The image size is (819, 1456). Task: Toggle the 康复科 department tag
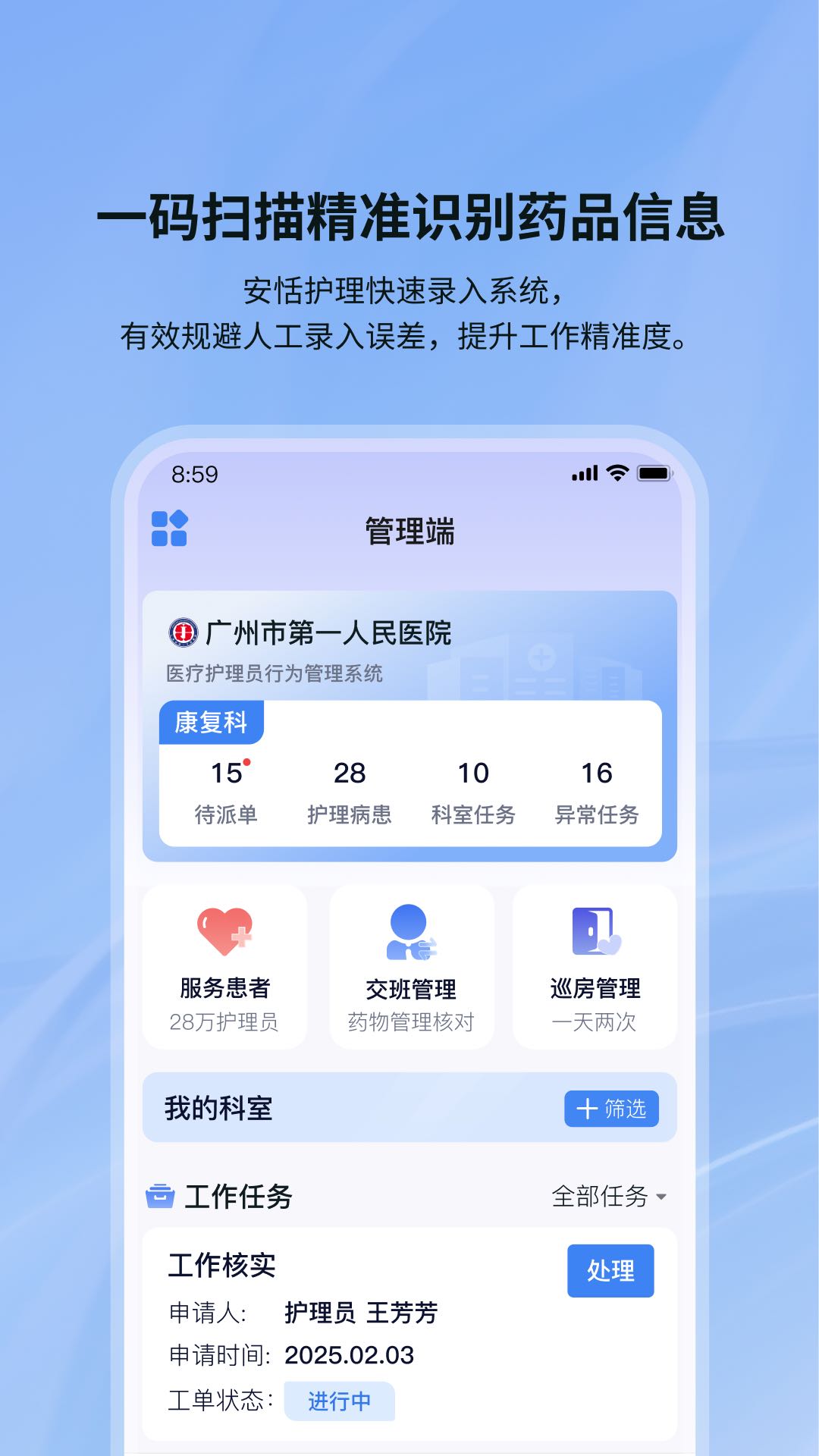click(212, 722)
